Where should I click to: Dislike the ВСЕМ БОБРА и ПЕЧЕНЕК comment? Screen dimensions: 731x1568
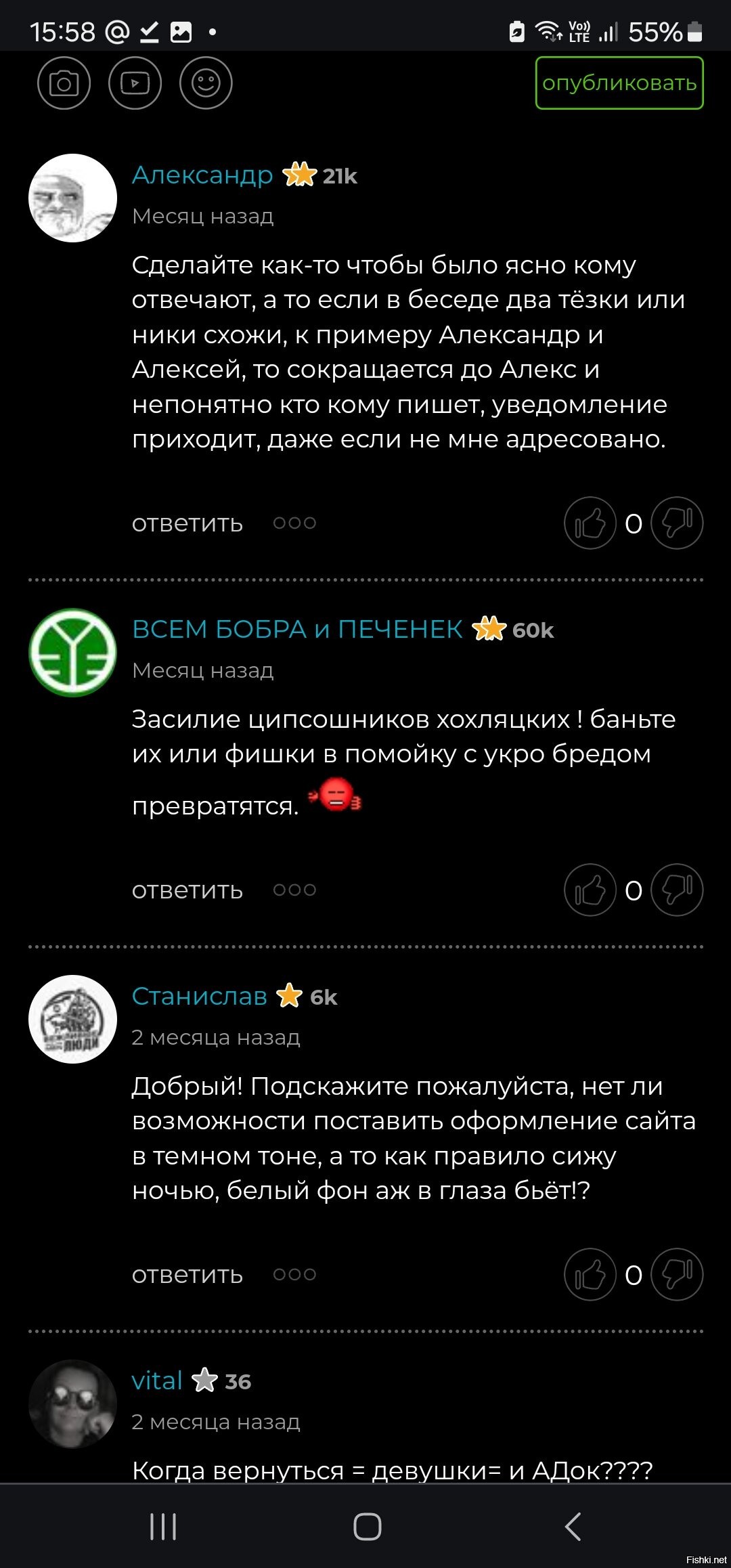click(677, 890)
